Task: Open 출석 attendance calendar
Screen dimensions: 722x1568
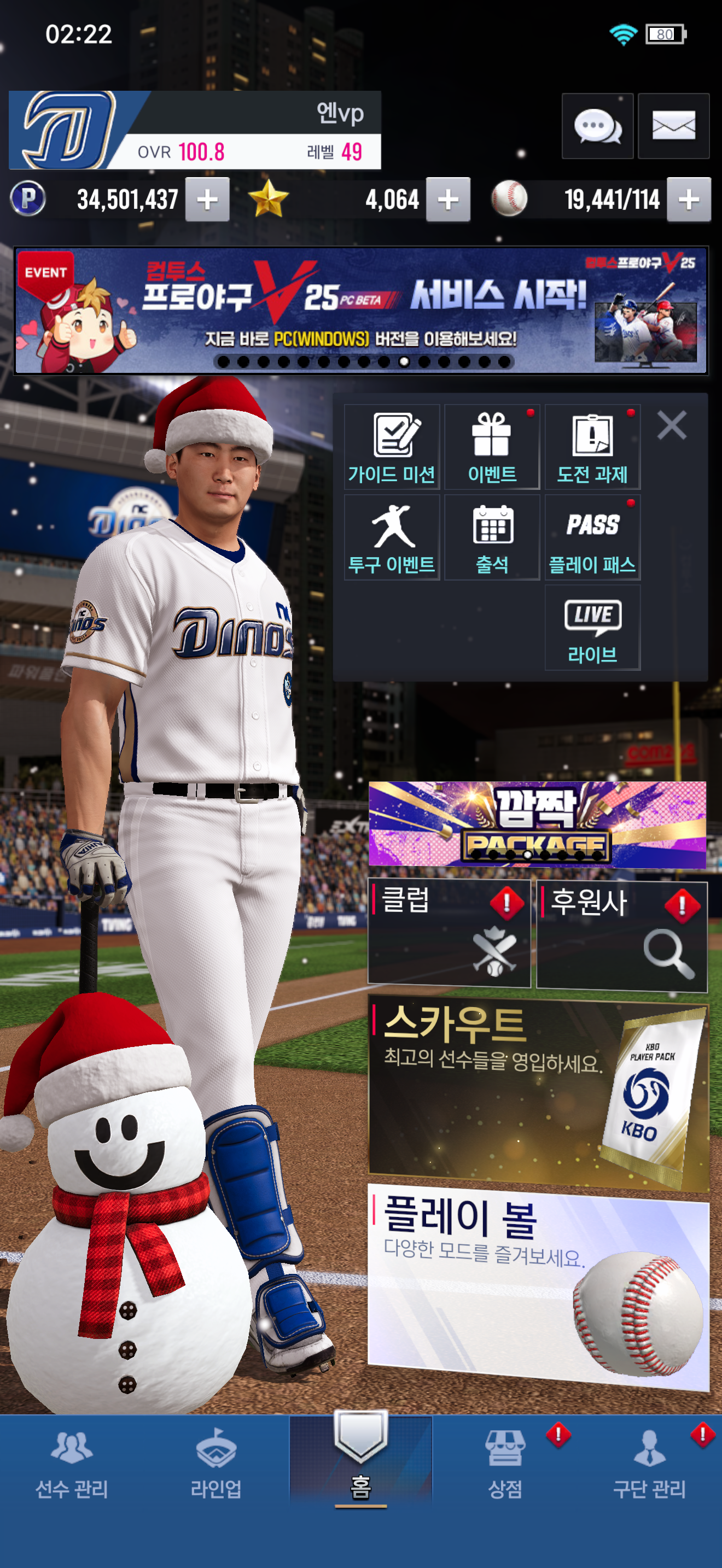Action: point(492,537)
